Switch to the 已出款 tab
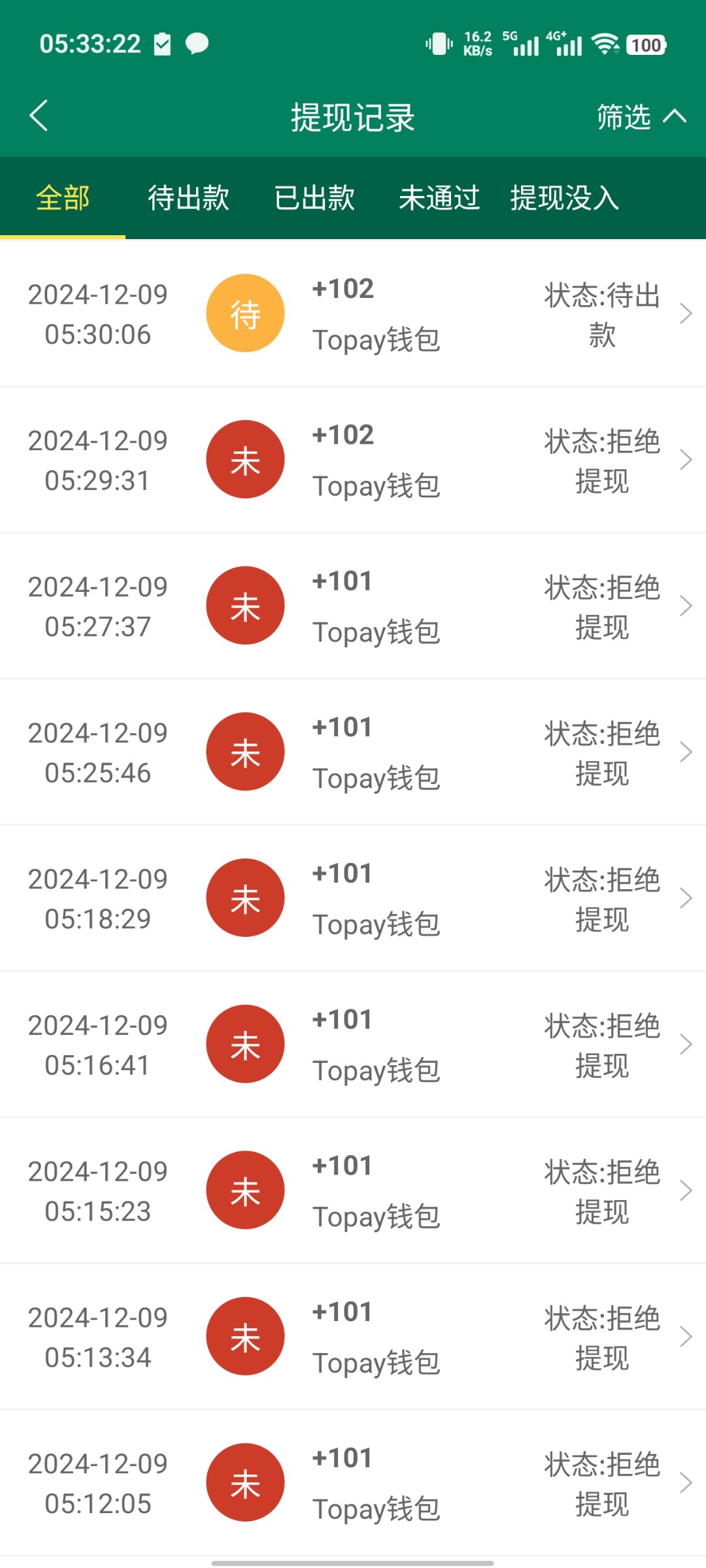The height and width of the screenshot is (1568, 706). pyautogui.click(x=314, y=198)
